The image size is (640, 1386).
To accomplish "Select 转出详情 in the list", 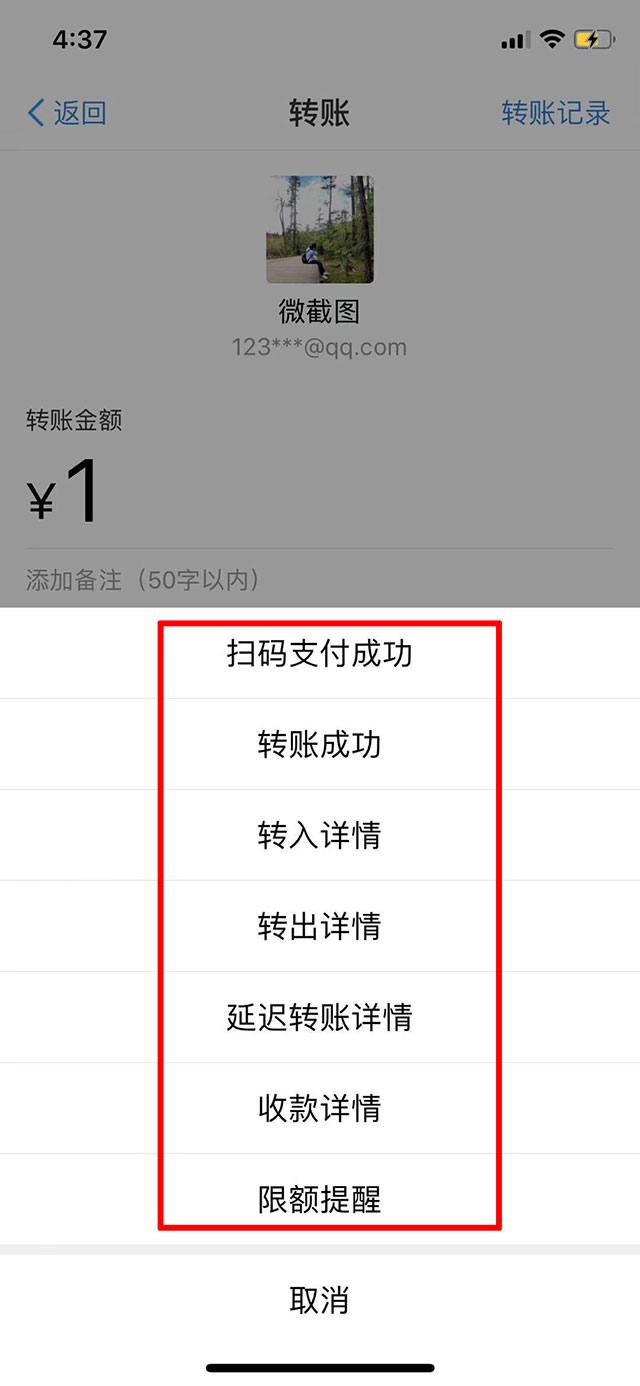I will [x=320, y=926].
